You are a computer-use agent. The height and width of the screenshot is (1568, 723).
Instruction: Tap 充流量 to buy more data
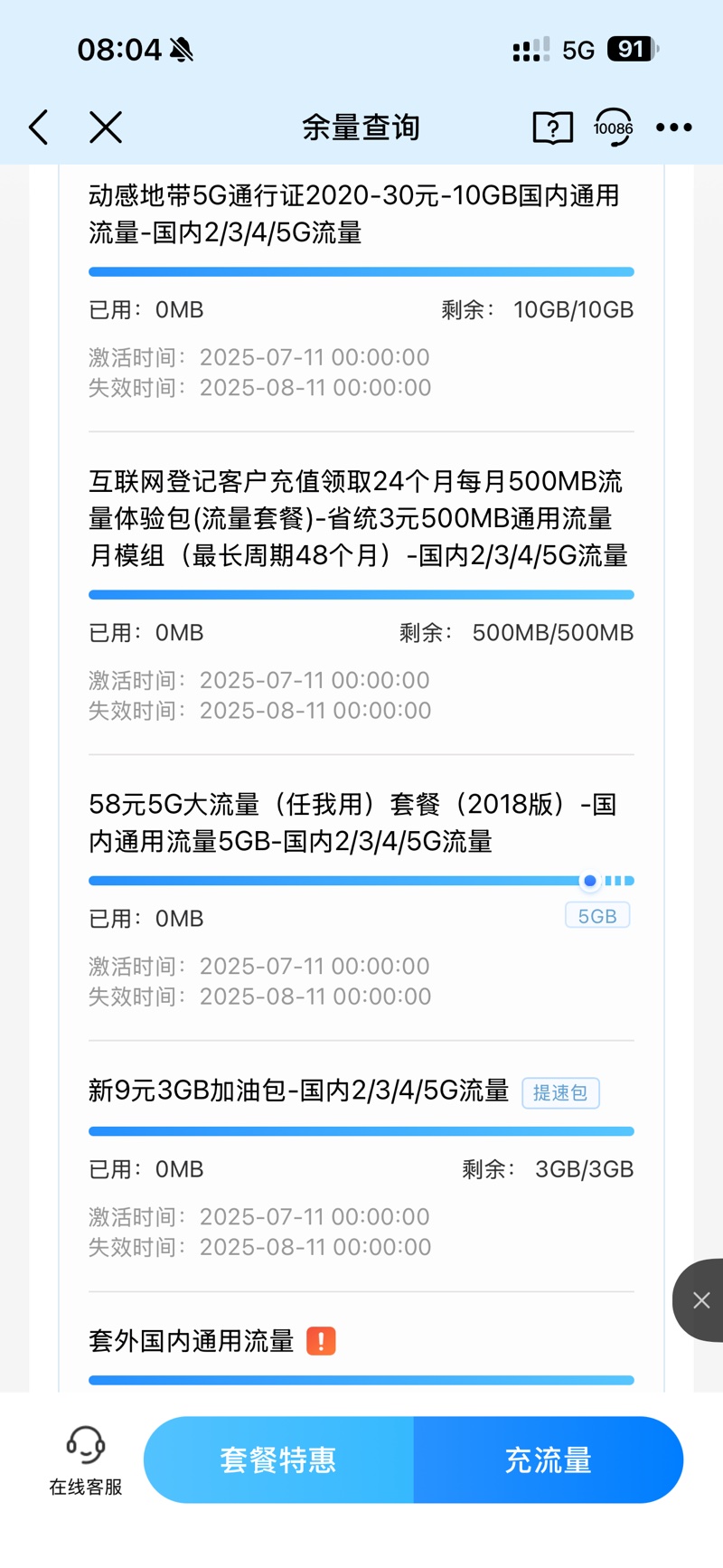coord(549,1460)
